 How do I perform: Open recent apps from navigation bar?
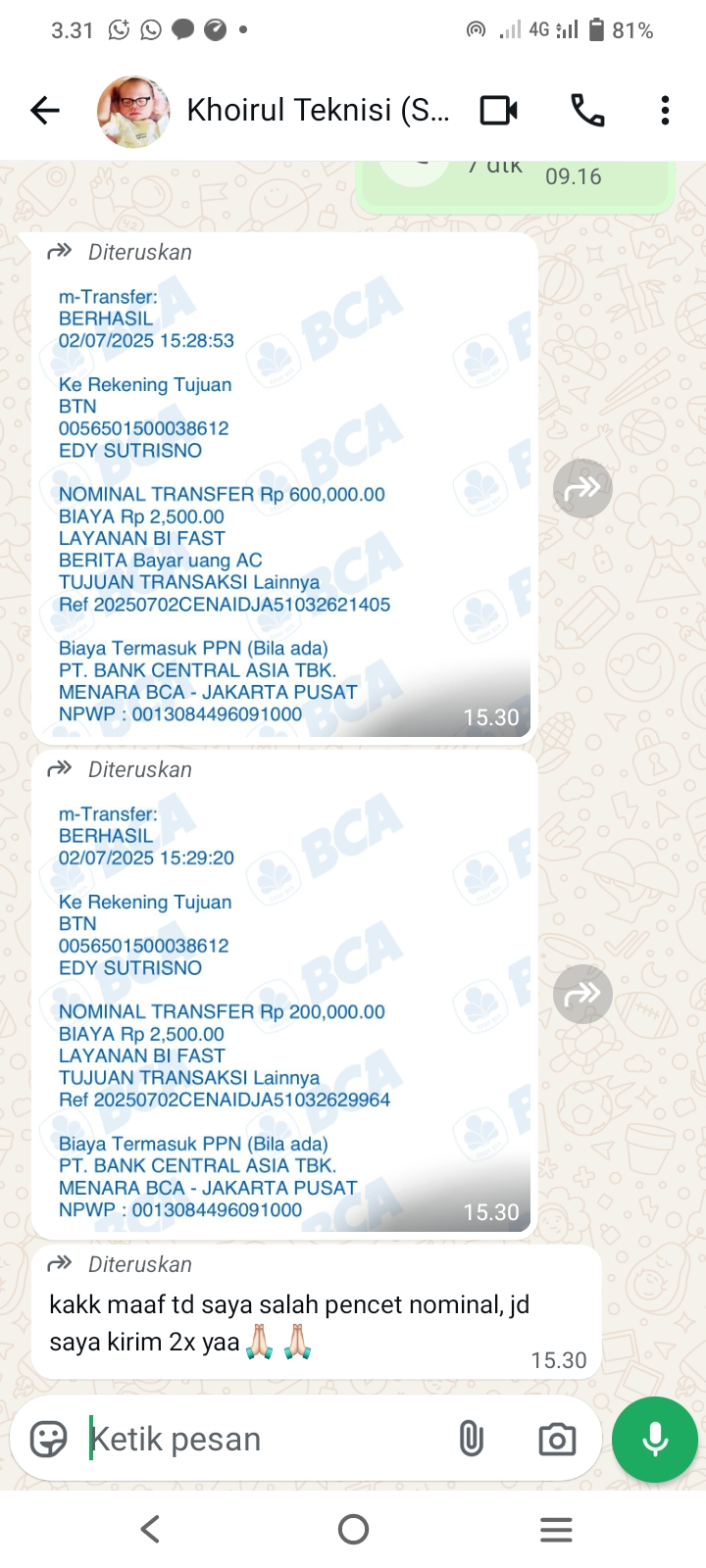coord(556,1529)
